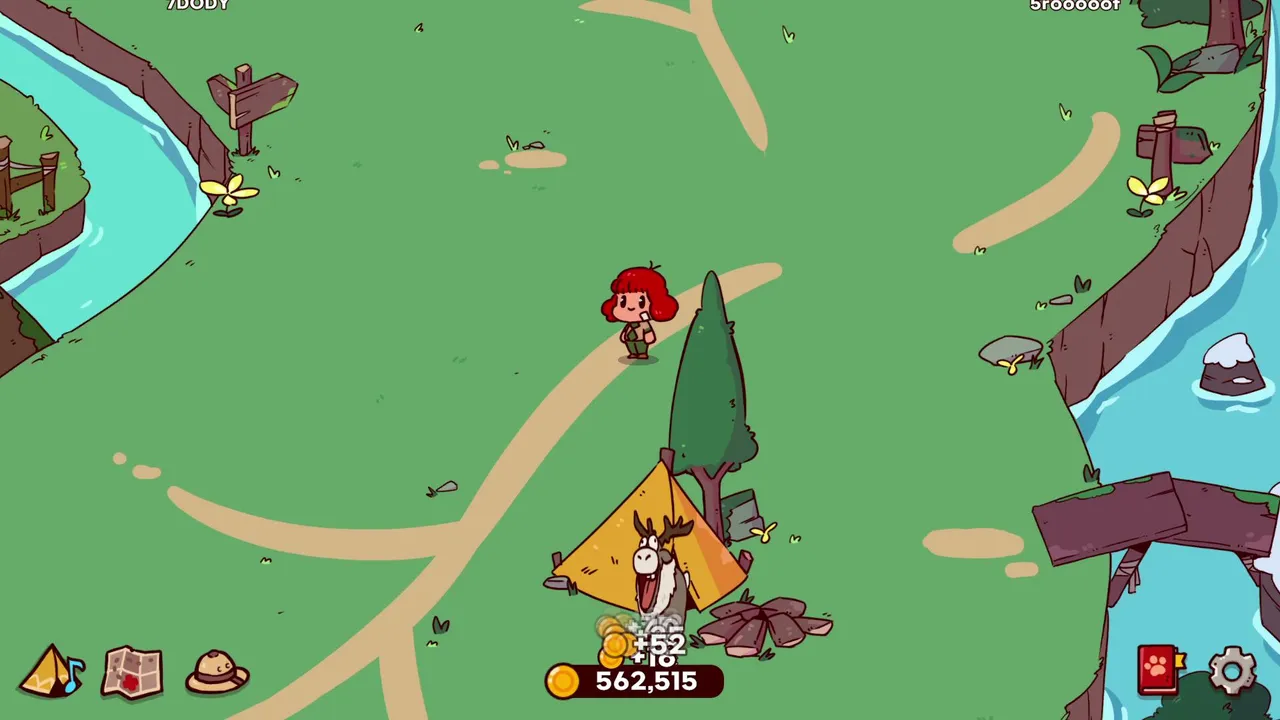The image size is (1280, 720).
Task: Tap the reindeer at the tent
Action: click(656, 566)
